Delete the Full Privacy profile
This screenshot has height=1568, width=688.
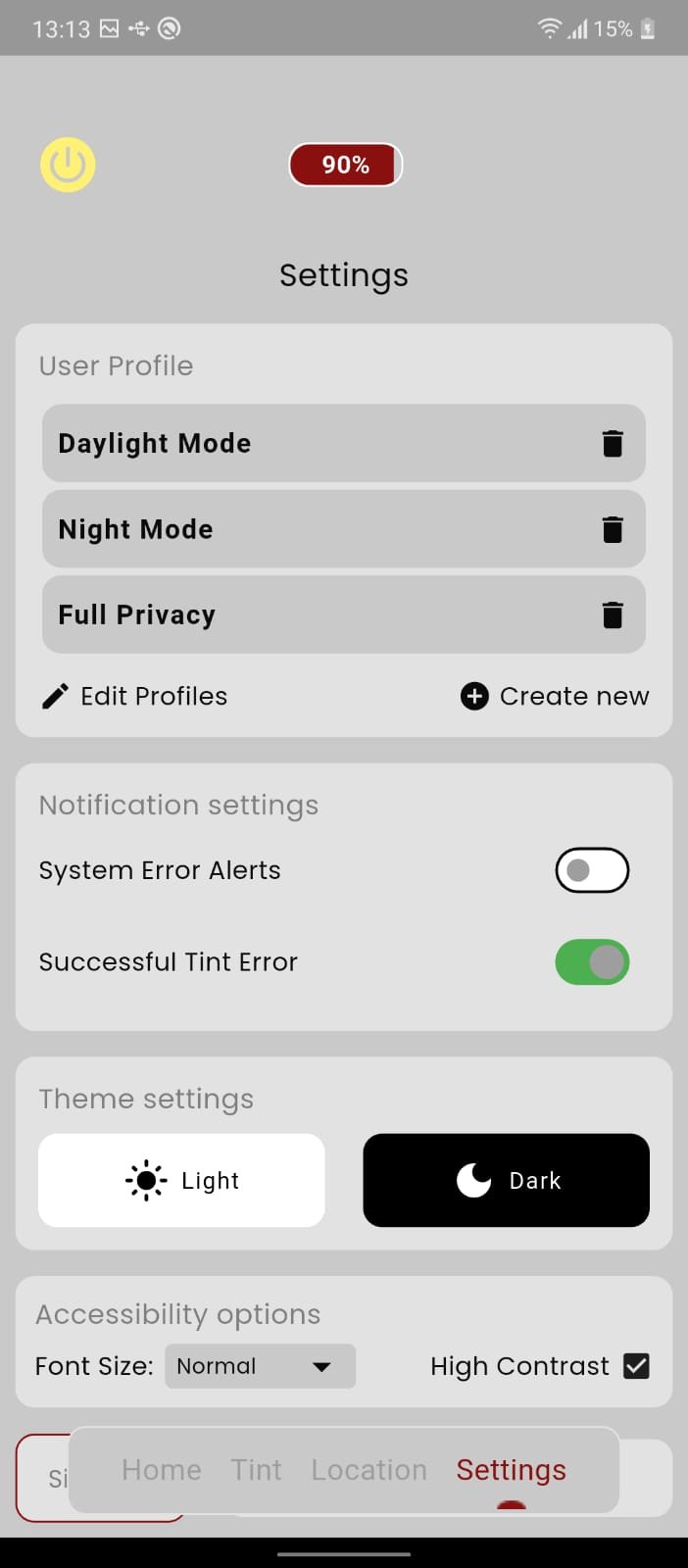click(613, 614)
